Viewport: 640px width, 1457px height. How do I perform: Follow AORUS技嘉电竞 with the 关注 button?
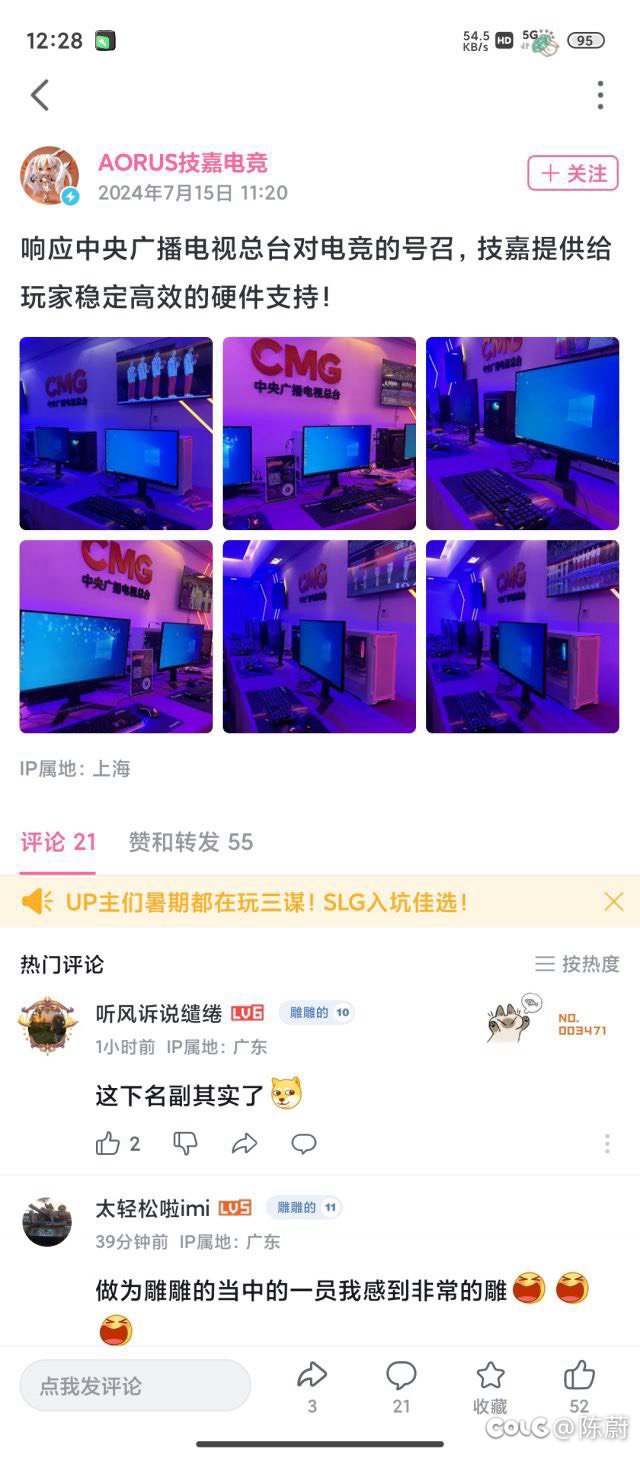(x=573, y=173)
